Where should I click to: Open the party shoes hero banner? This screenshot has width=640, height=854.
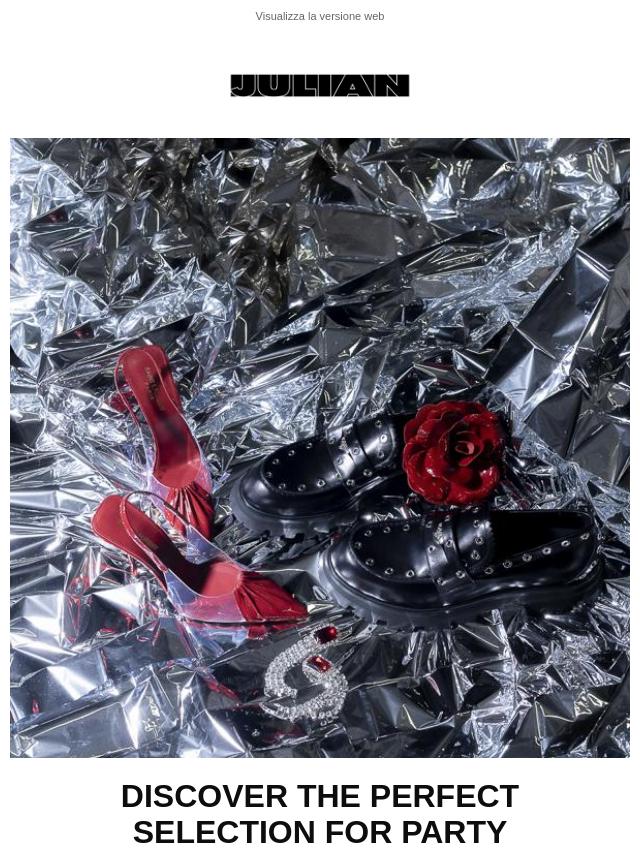[x=320, y=447]
